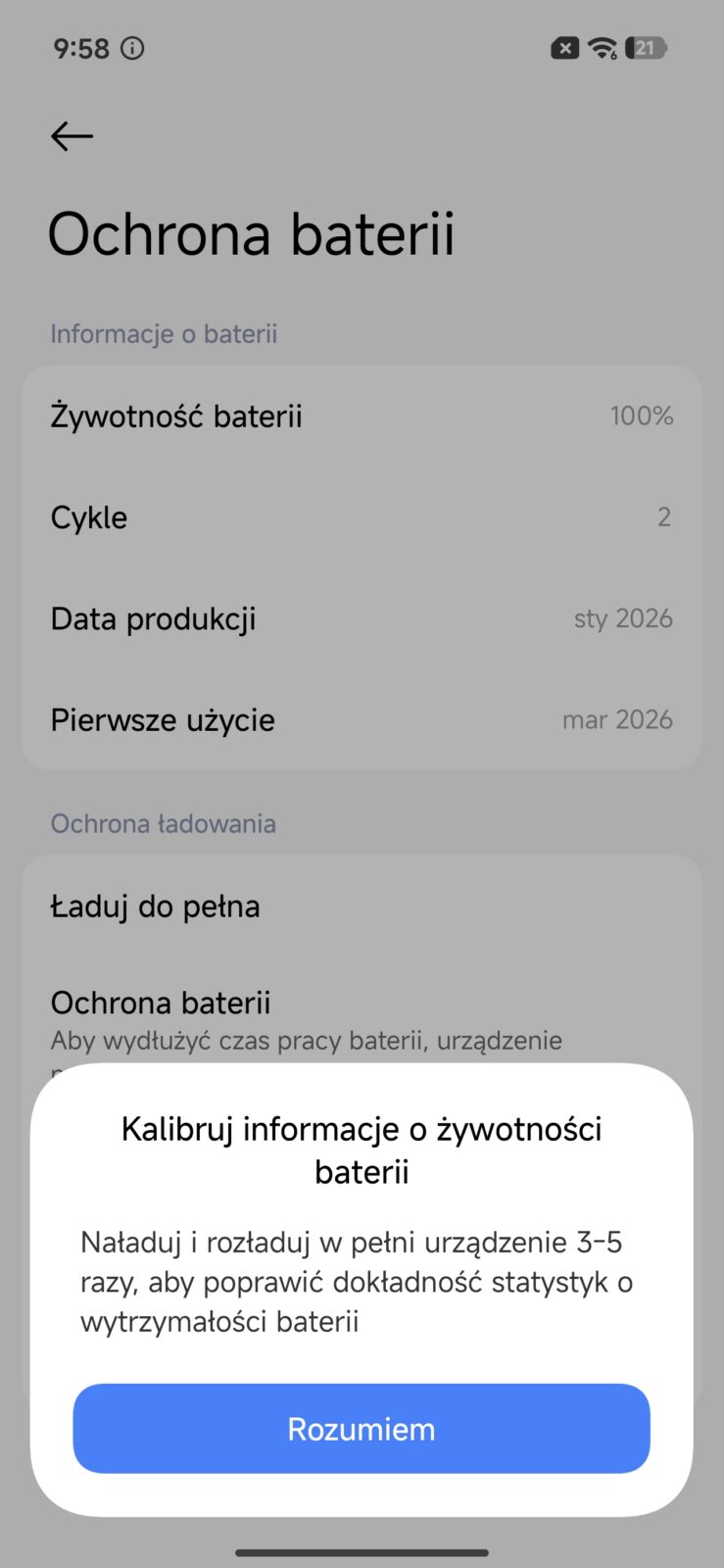Tap the Rozumiem button in the dialog

click(x=362, y=1428)
